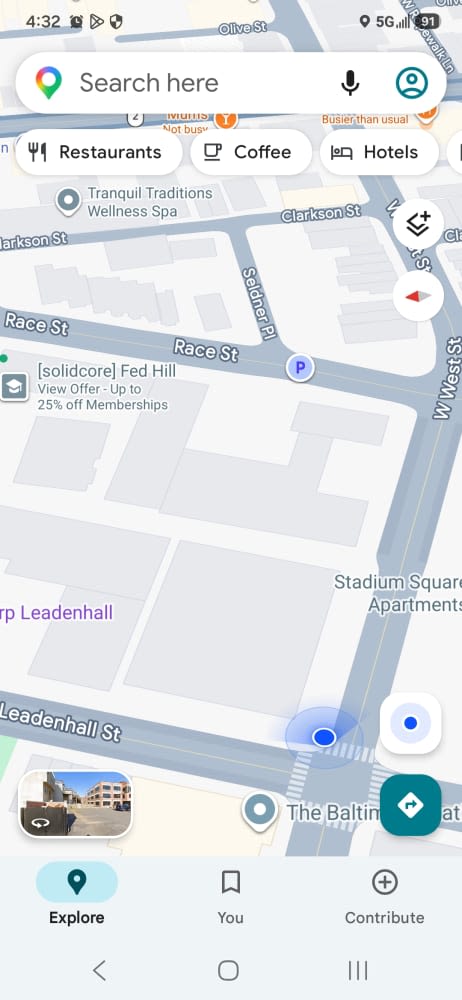
Task: Open directions with the teal arrow button
Action: [x=411, y=805]
